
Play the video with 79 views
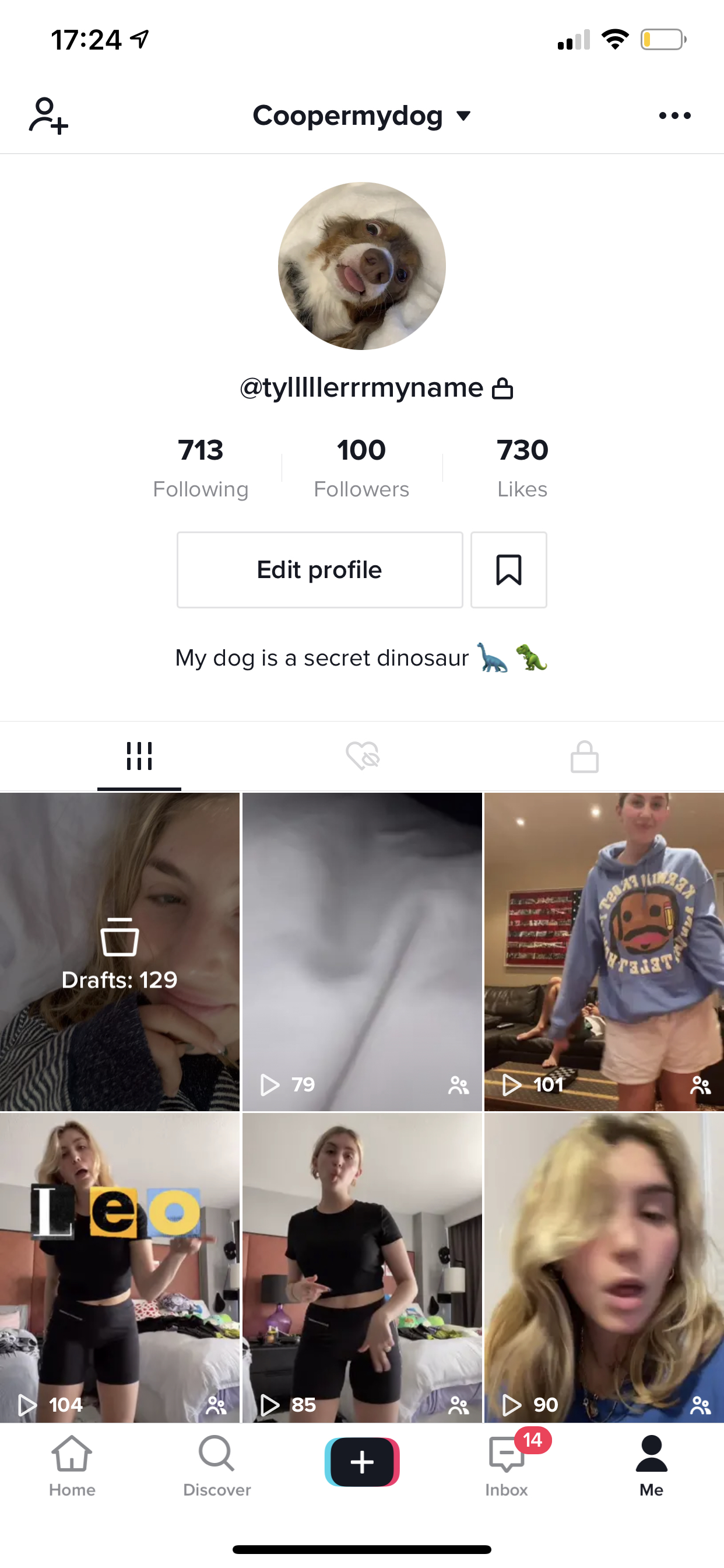pyautogui.click(x=362, y=951)
